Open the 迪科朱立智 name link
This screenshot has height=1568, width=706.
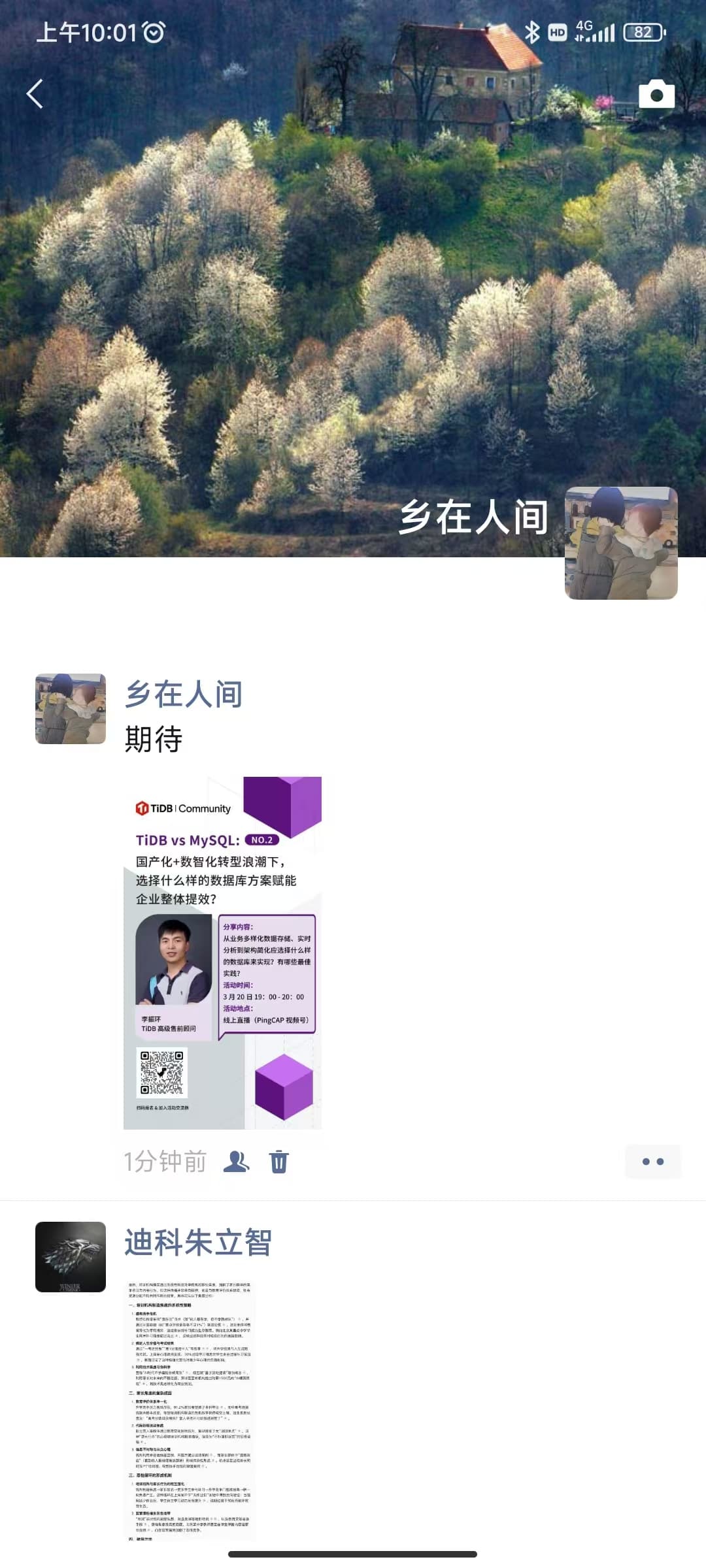point(198,1242)
